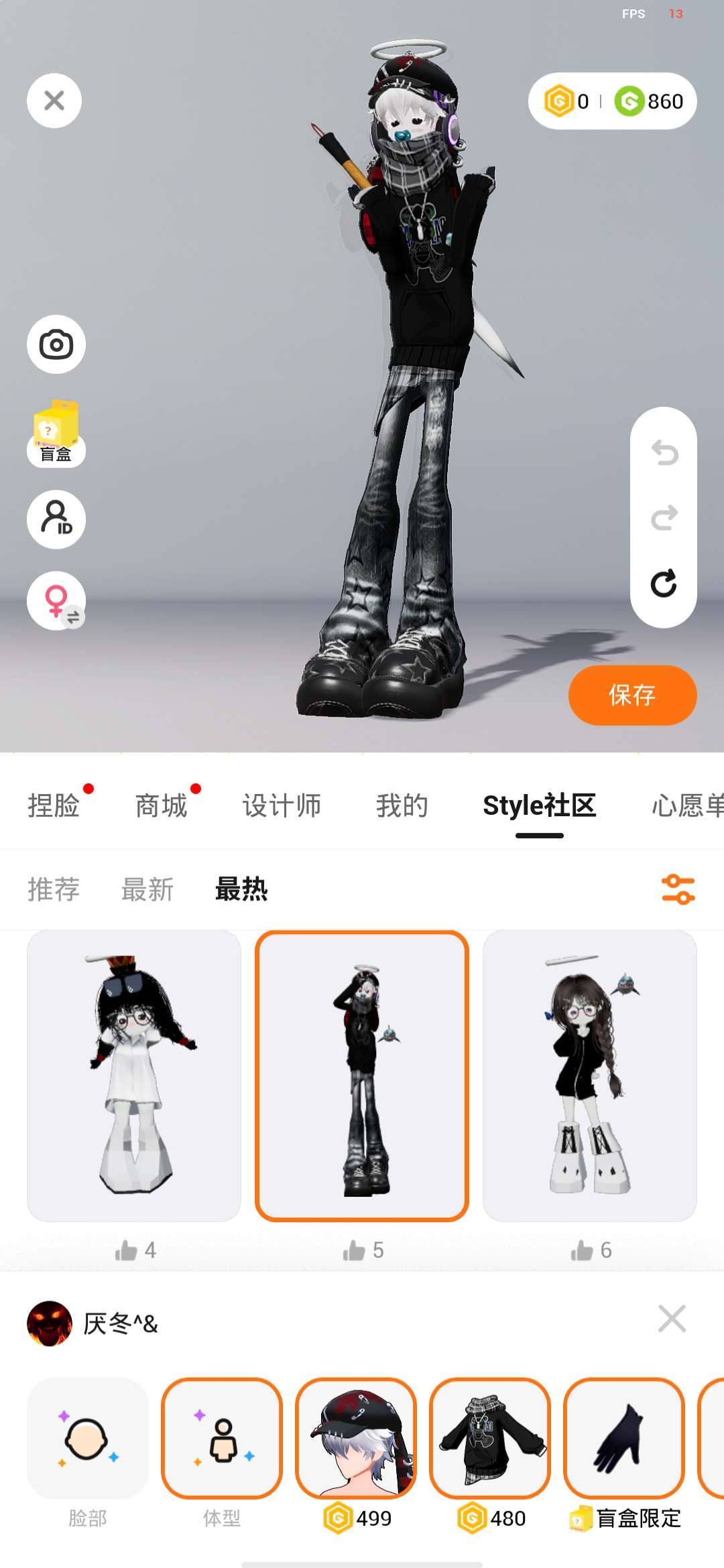This screenshot has height=1568, width=724.
Task: Select the braided-hair outfit with 6 likes
Action: [x=590, y=1075]
